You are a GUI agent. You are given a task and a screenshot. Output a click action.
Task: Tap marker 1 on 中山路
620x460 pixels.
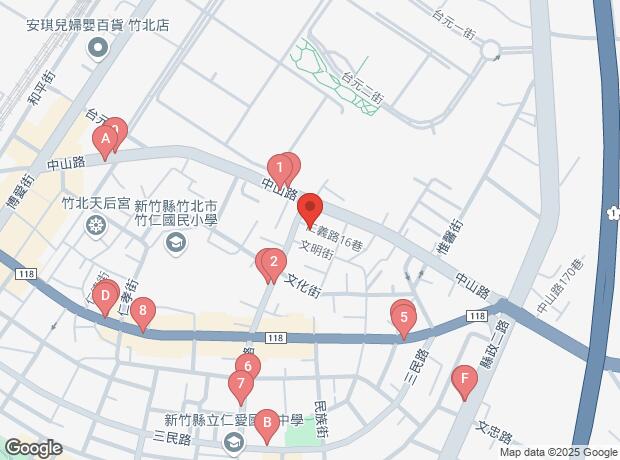[x=284, y=167]
